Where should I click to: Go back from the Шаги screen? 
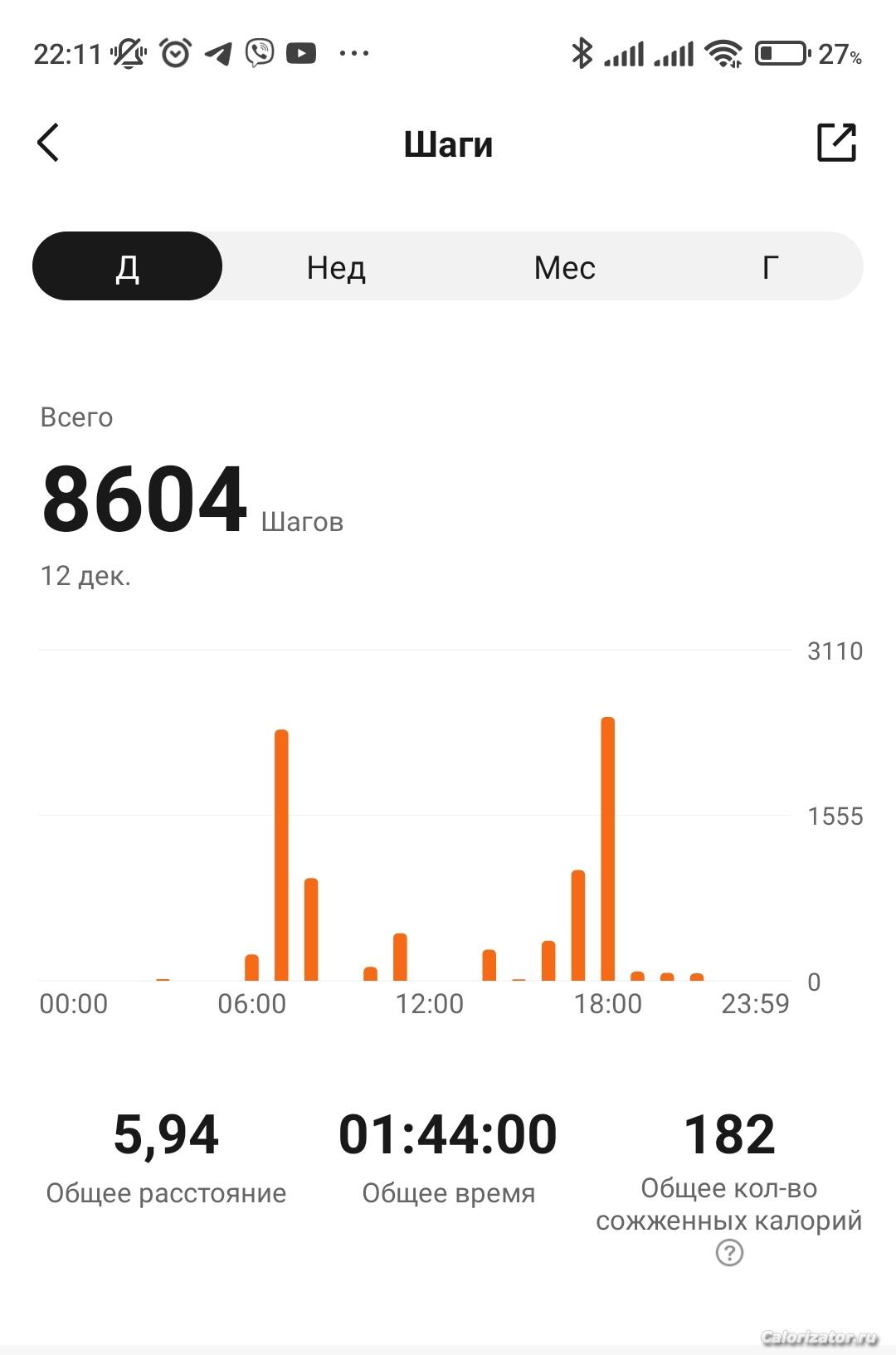click(48, 143)
